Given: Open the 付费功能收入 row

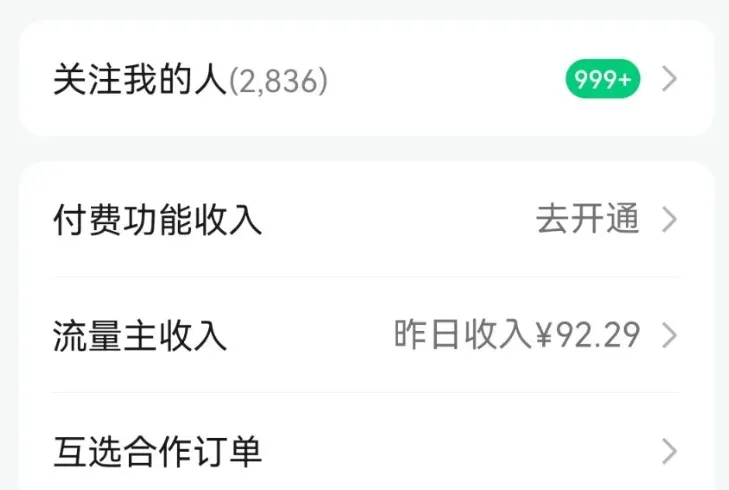Looking at the screenshot, I should tap(365, 220).
